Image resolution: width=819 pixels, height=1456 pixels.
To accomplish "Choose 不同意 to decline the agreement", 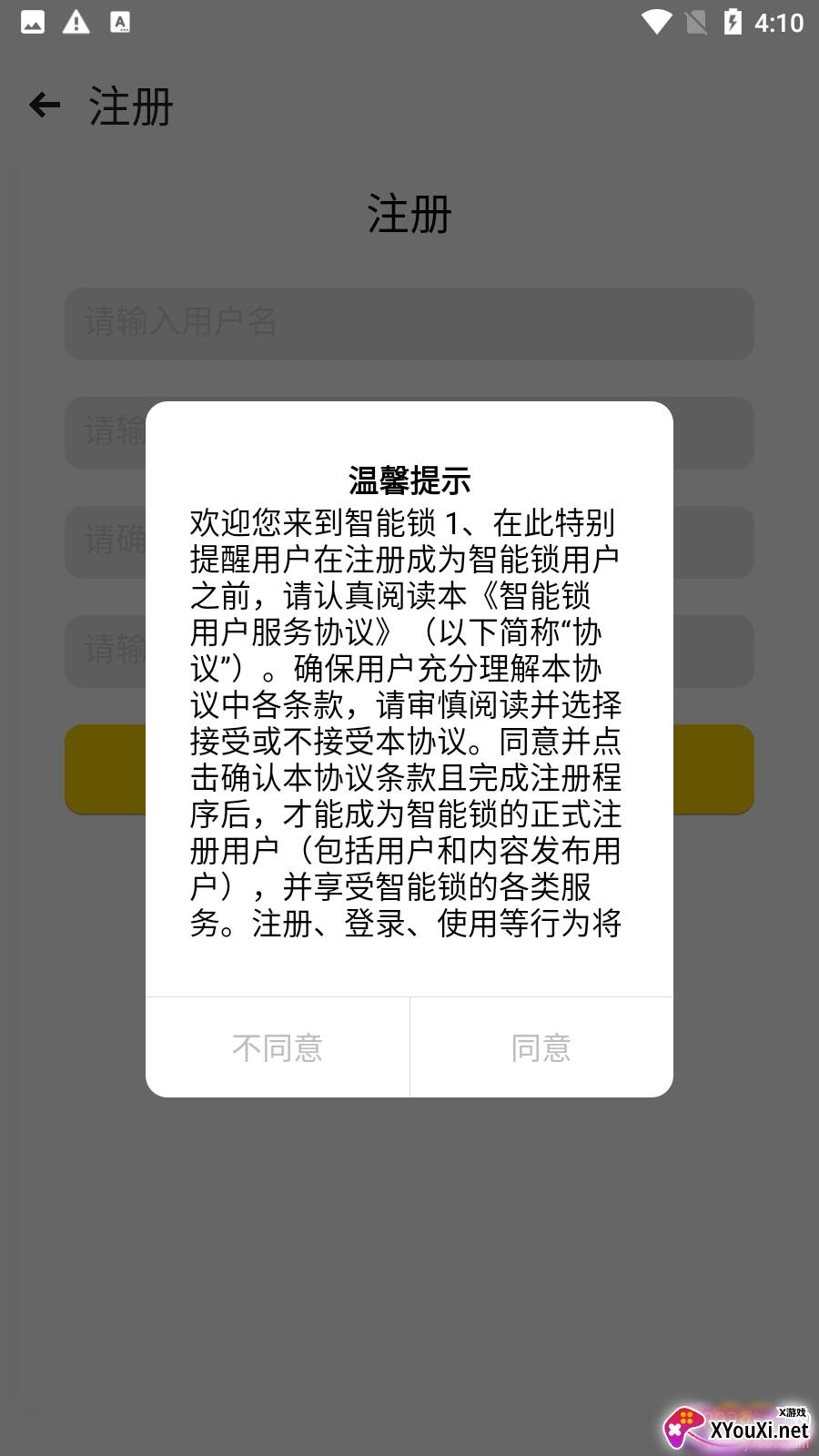I will 278,1048.
